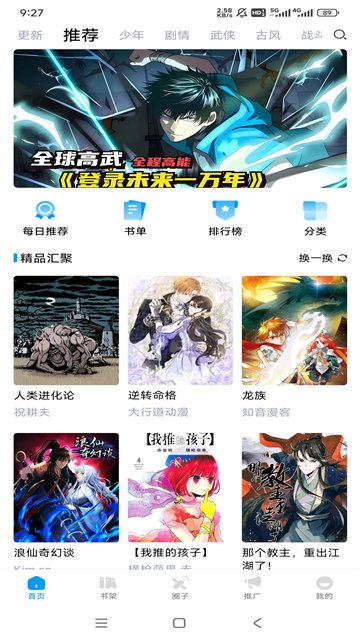Go to the 书架 bookshelf tab
This screenshot has height=640, width=360.
[108, 588]
